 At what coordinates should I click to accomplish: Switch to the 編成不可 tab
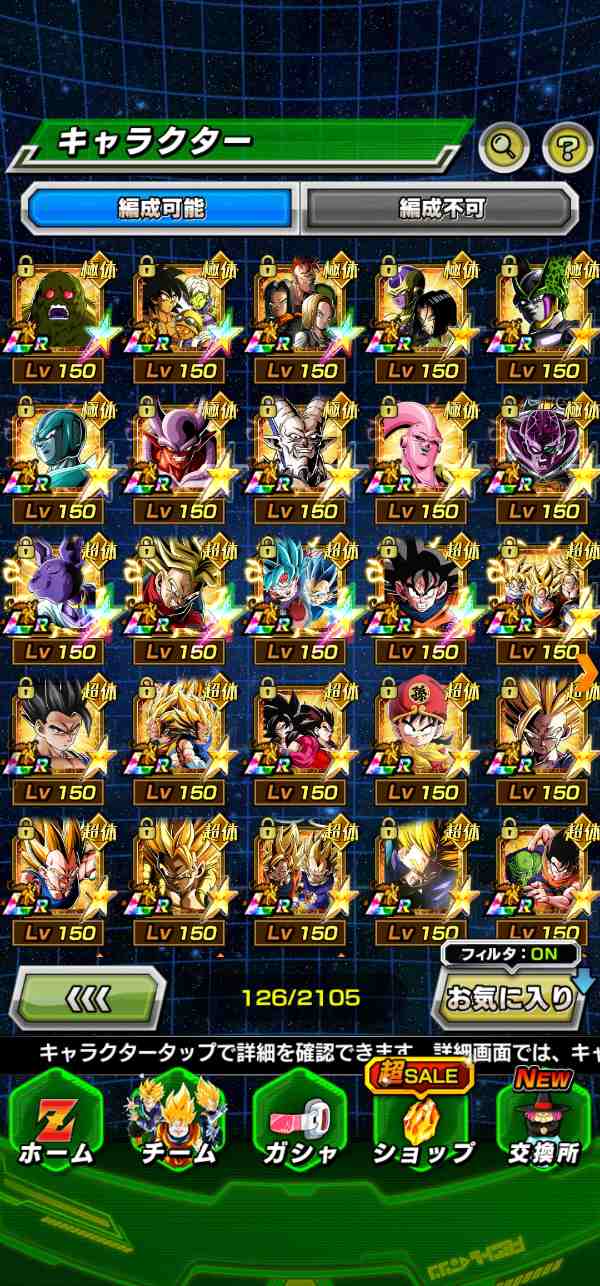441,208
